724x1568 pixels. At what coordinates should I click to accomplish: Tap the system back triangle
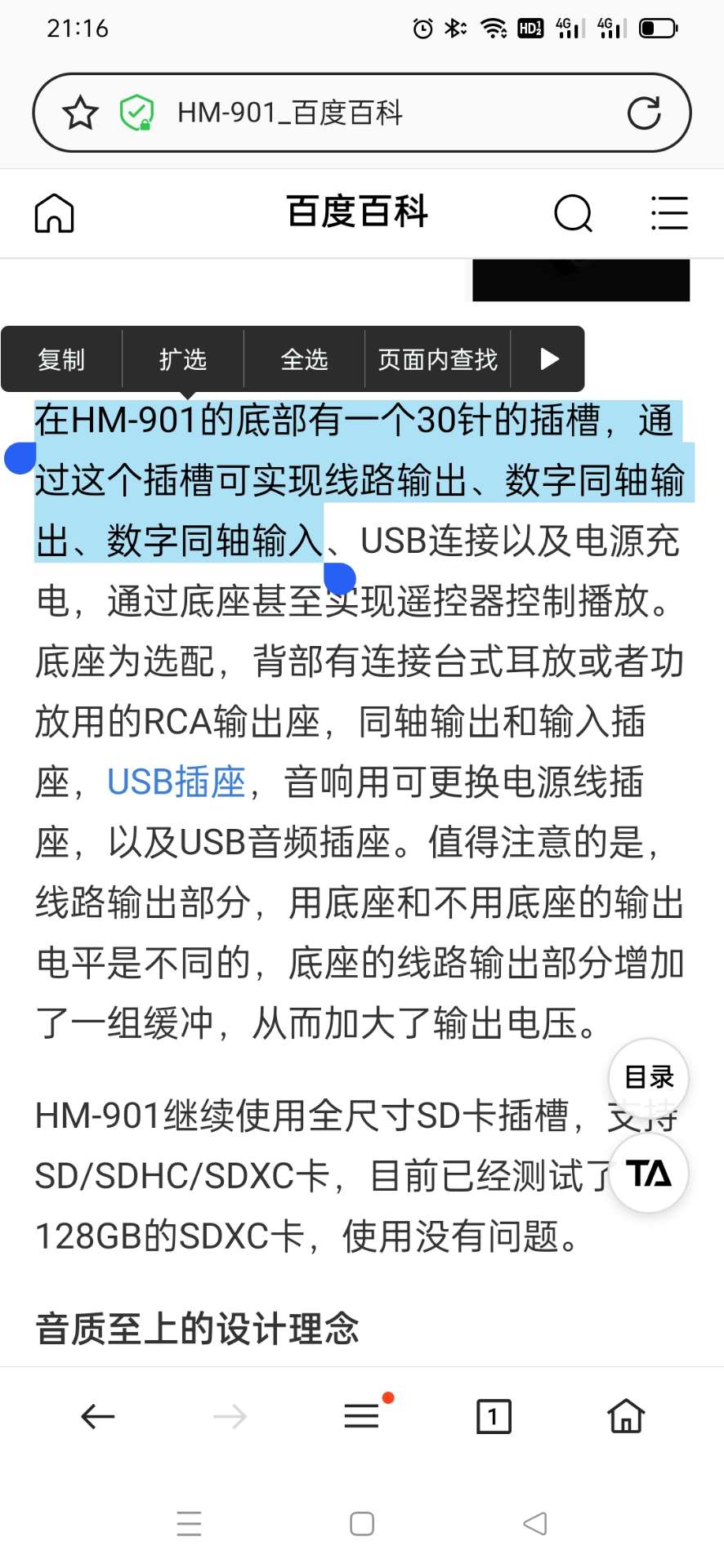point(535,1523)
